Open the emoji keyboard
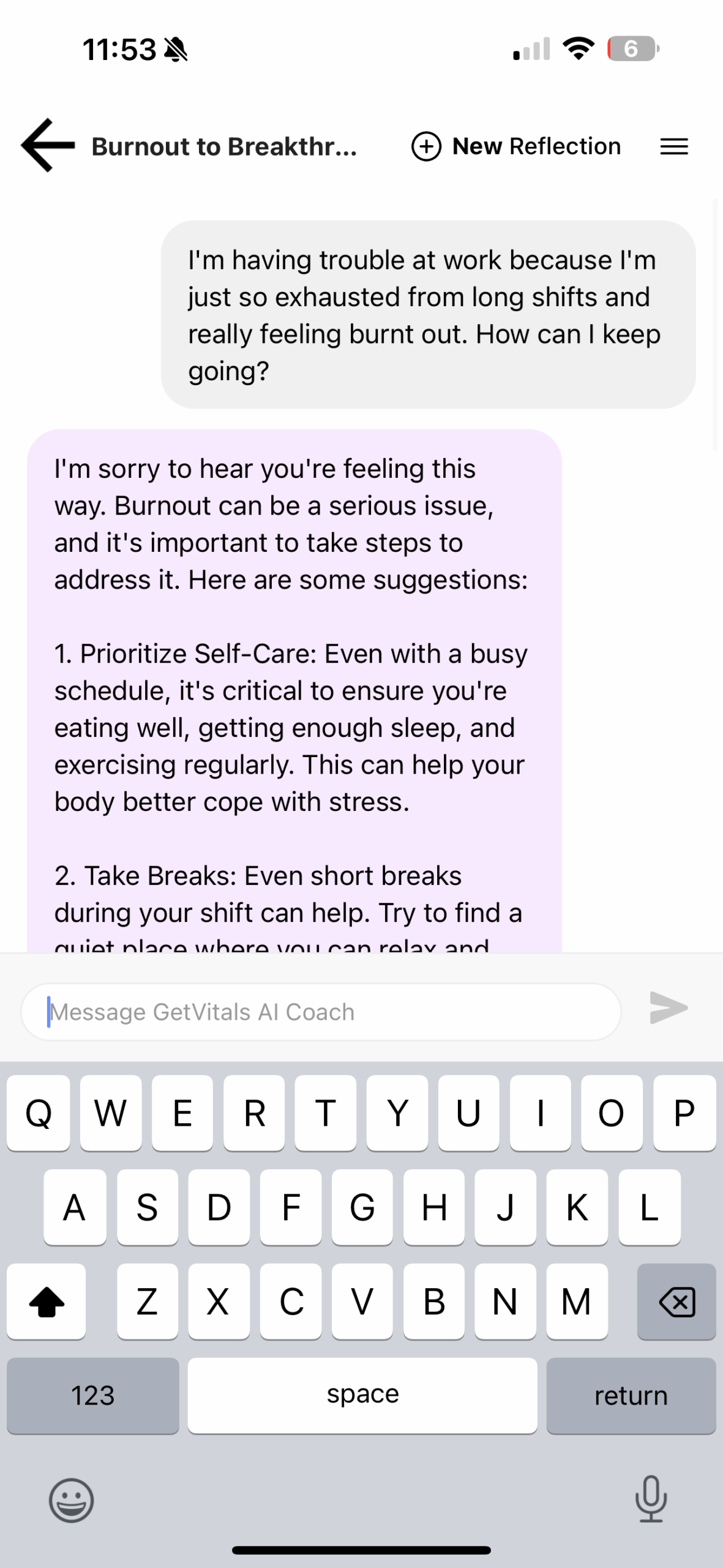 [72, 1500]
